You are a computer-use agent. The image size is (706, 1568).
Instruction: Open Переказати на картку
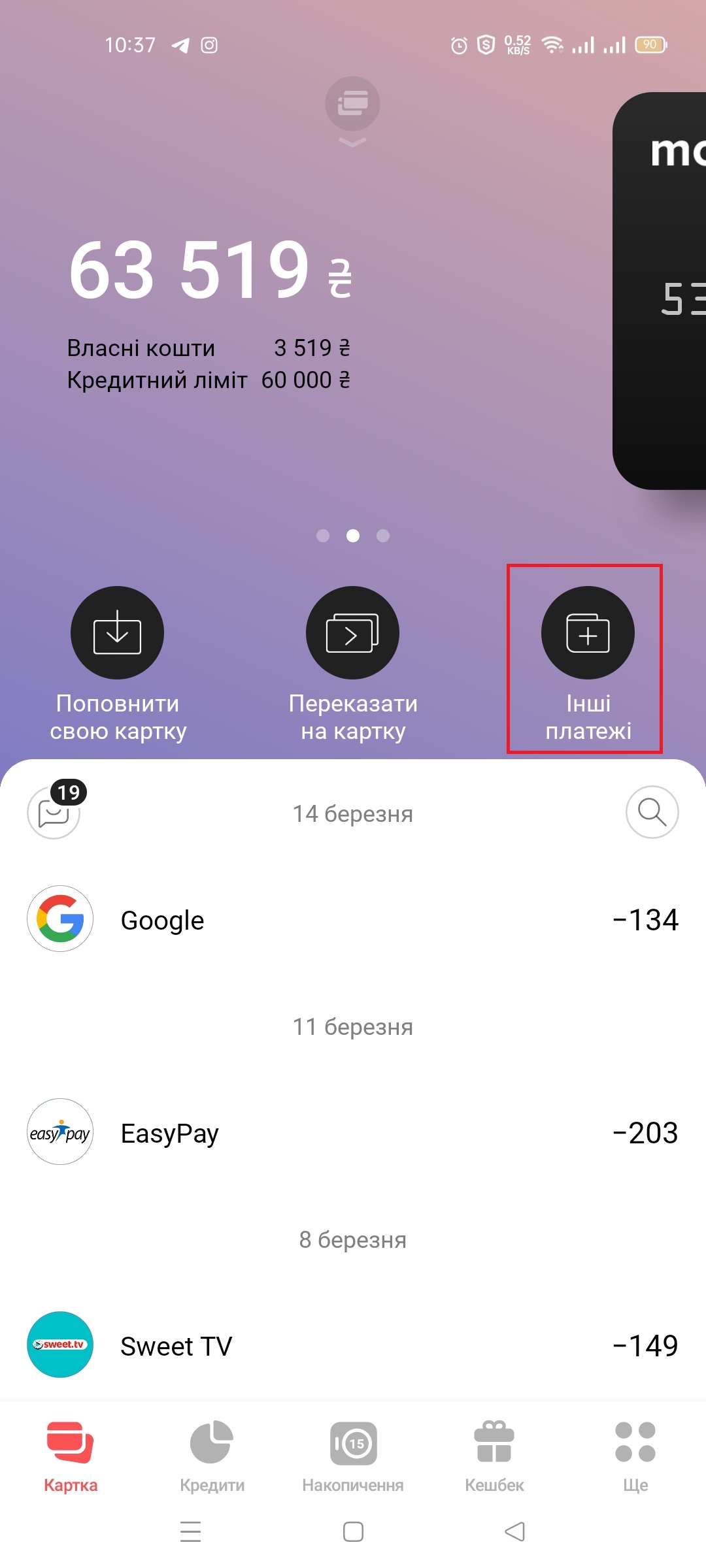[x=352, y=633]
